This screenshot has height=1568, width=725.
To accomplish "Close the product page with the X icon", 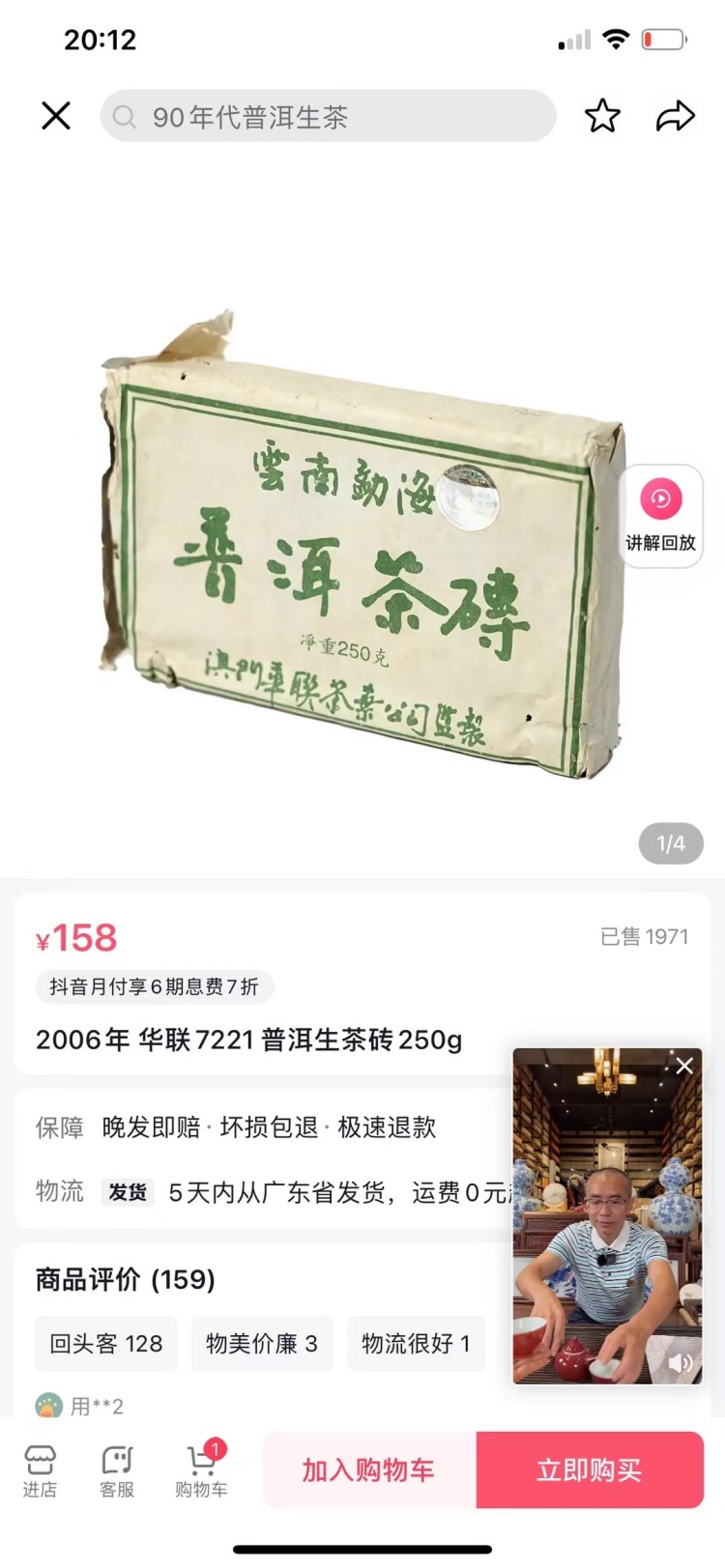I will click(x=56, y=116).
